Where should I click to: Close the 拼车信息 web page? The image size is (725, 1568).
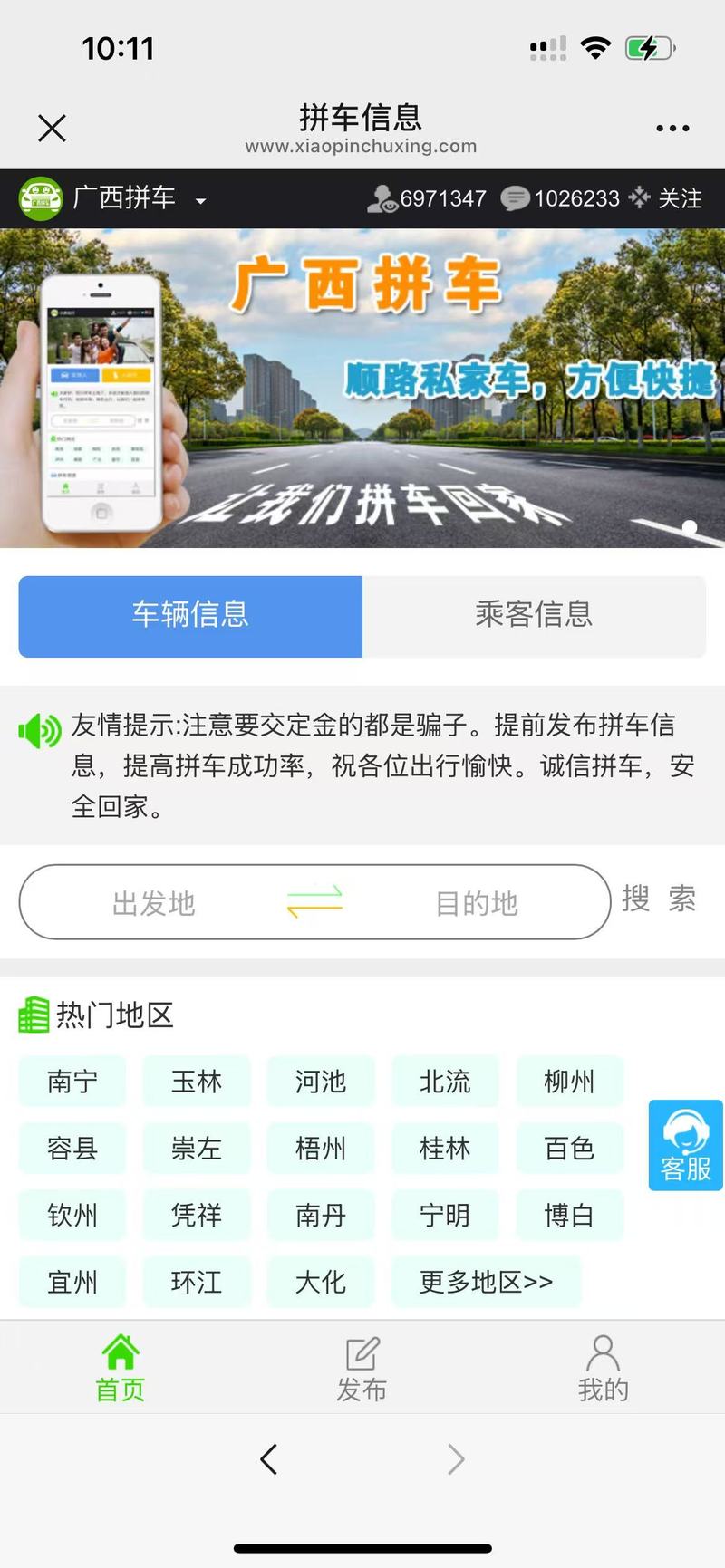[53, 128]
